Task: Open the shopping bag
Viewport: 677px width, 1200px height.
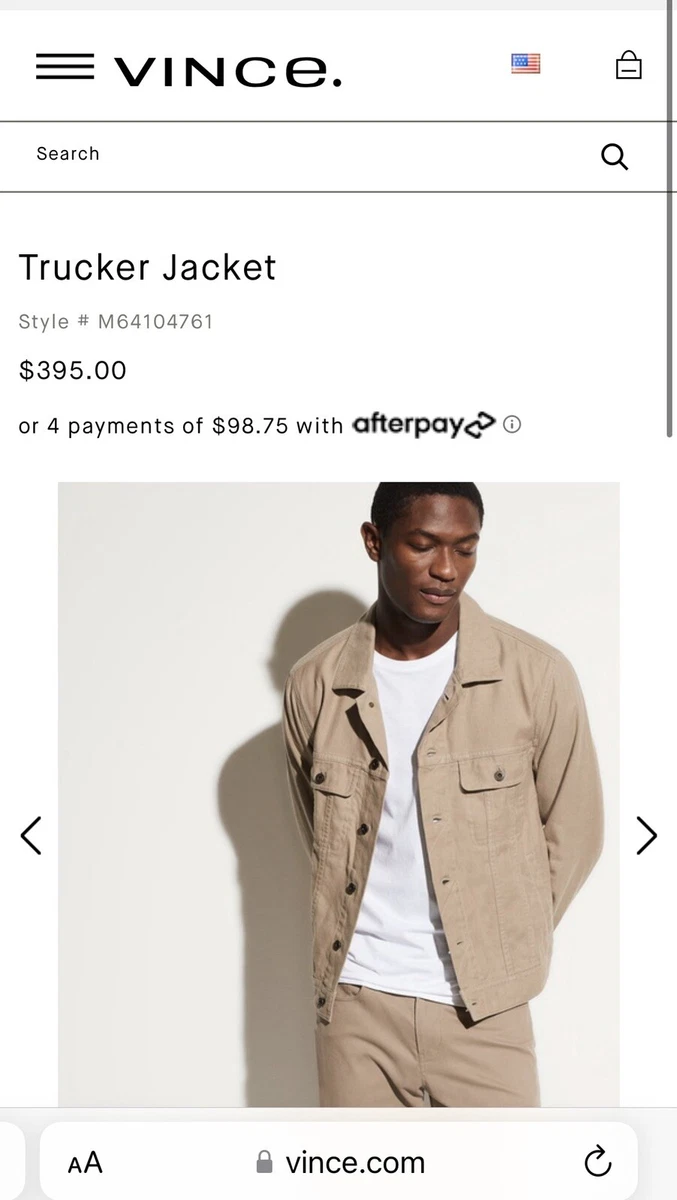Action: tap(628, 65)
